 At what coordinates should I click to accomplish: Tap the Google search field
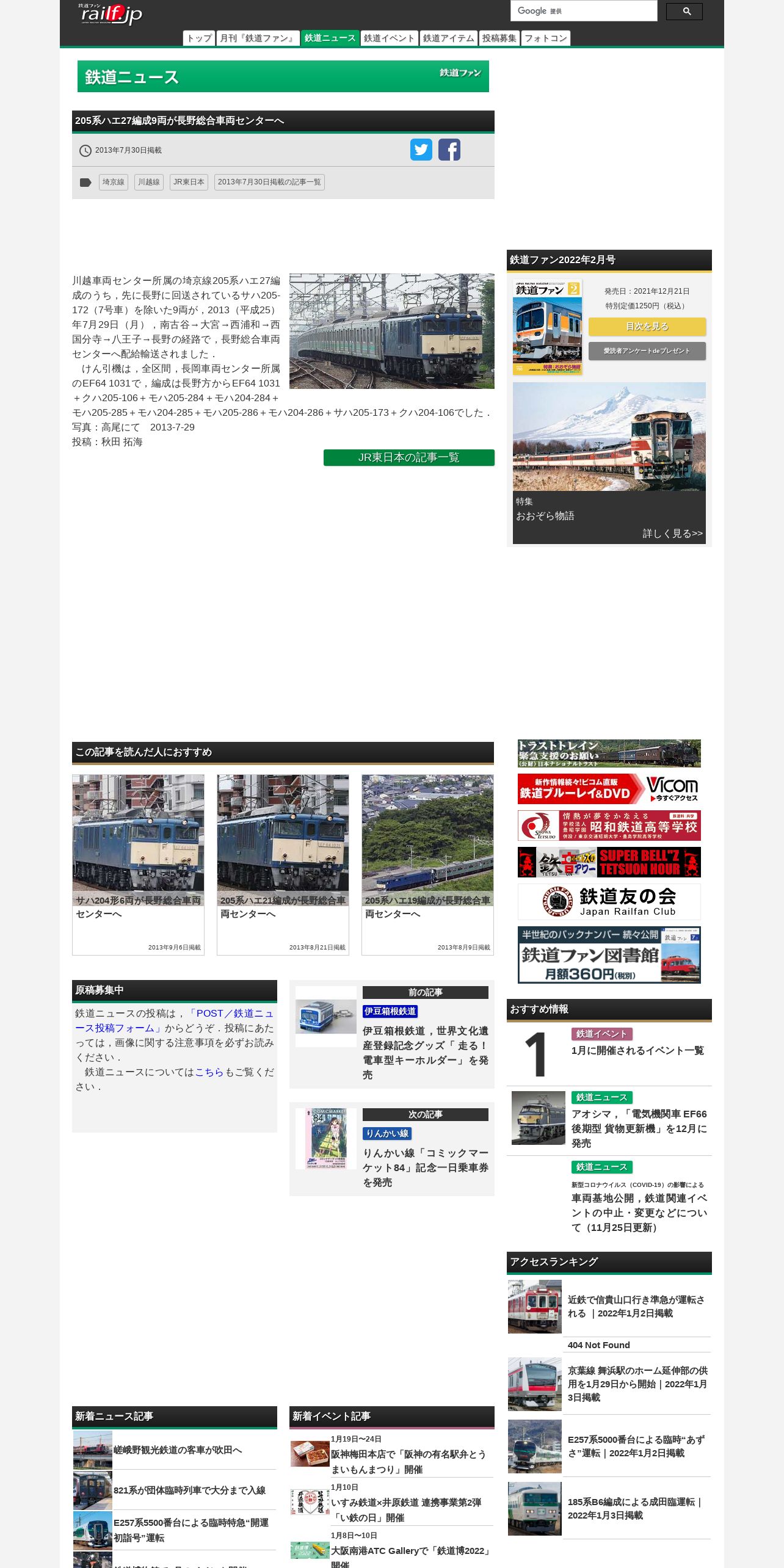[583, 11]
